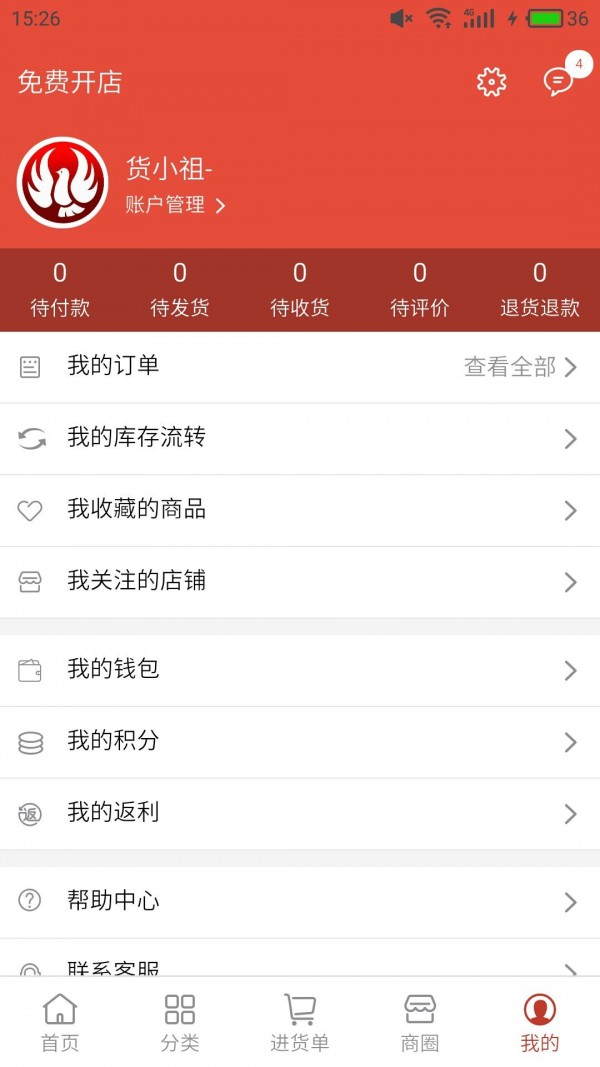The width and height of the screenshot is (600, 1067).
Task: Tap the 免费开店 button
Action: pyautogui.click(x=70, y=82)
